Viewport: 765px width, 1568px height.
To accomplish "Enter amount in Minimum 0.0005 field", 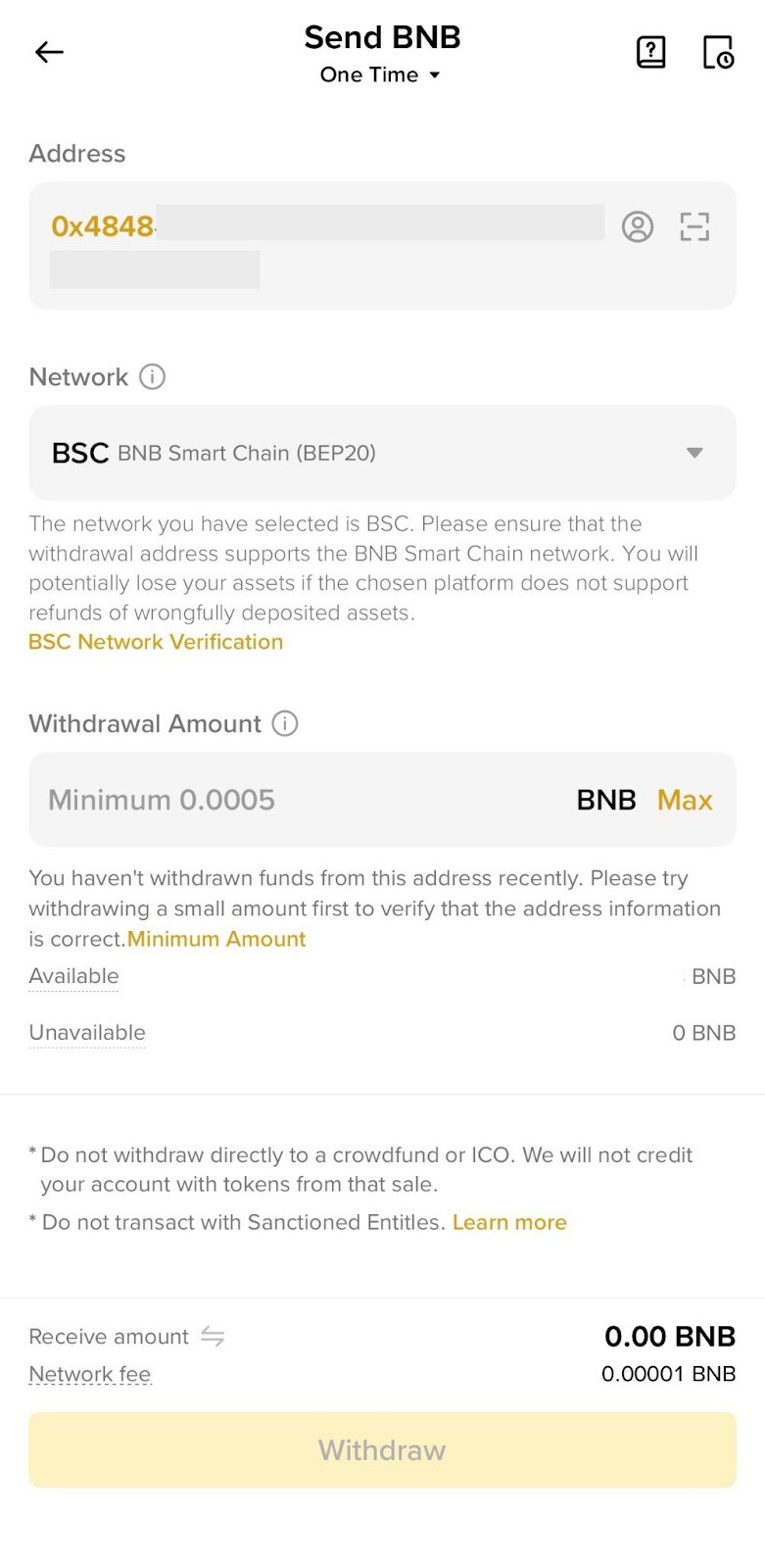I will (294, 800).
